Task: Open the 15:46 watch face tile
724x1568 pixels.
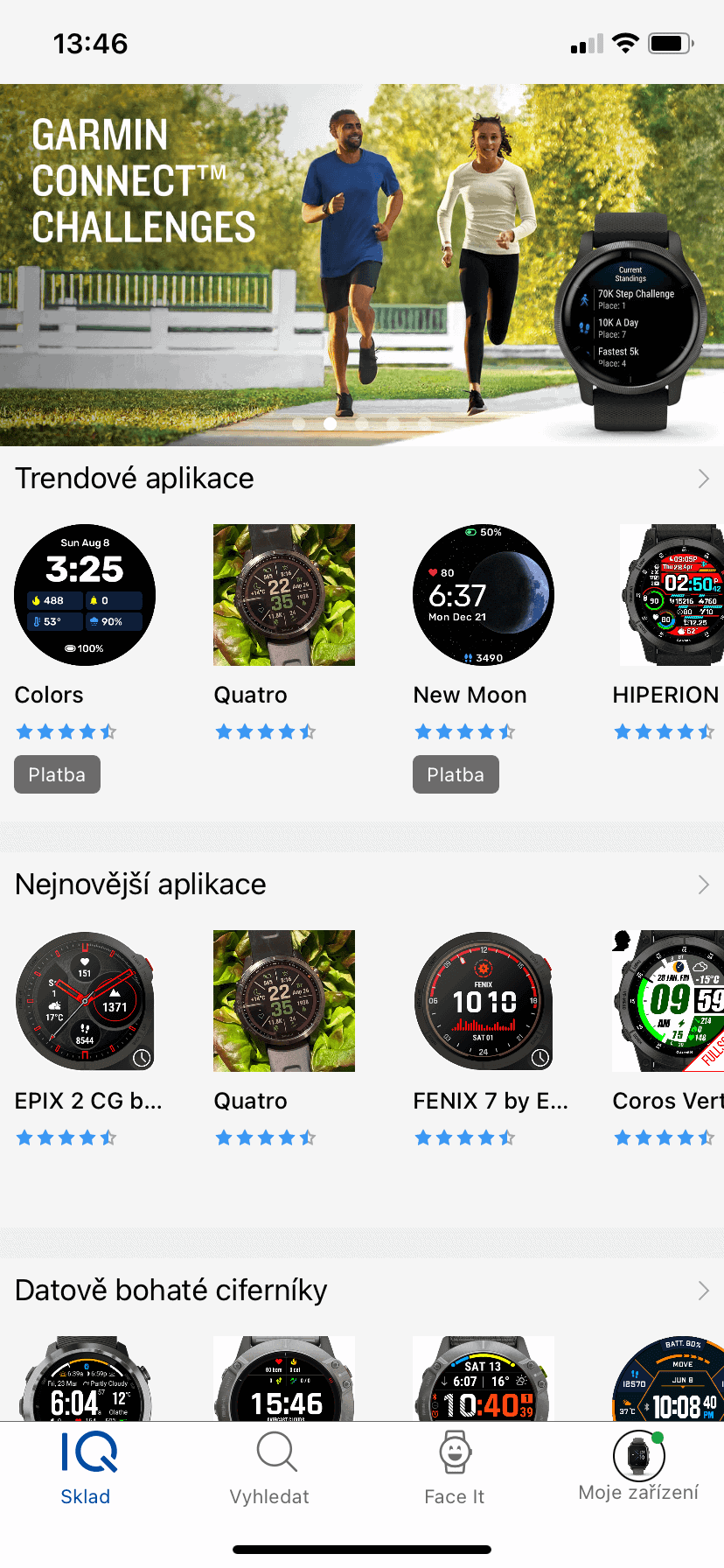Action: point(284,1378)
